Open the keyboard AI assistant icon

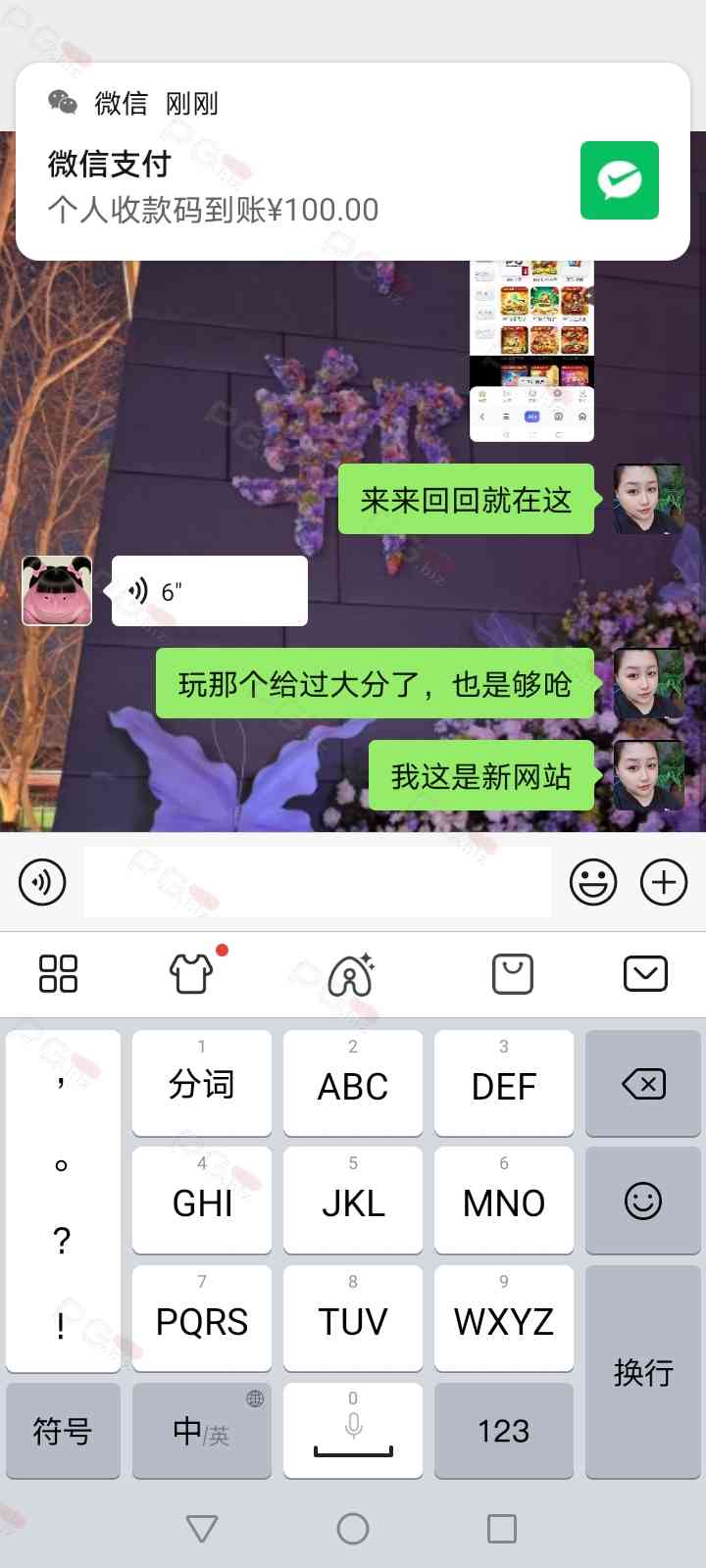click(x=351, y=974)
